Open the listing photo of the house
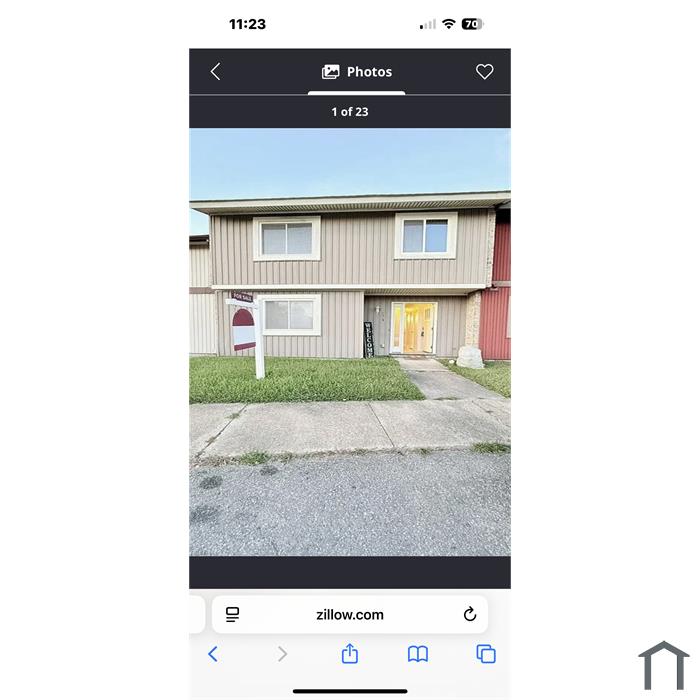 (350, 341)
